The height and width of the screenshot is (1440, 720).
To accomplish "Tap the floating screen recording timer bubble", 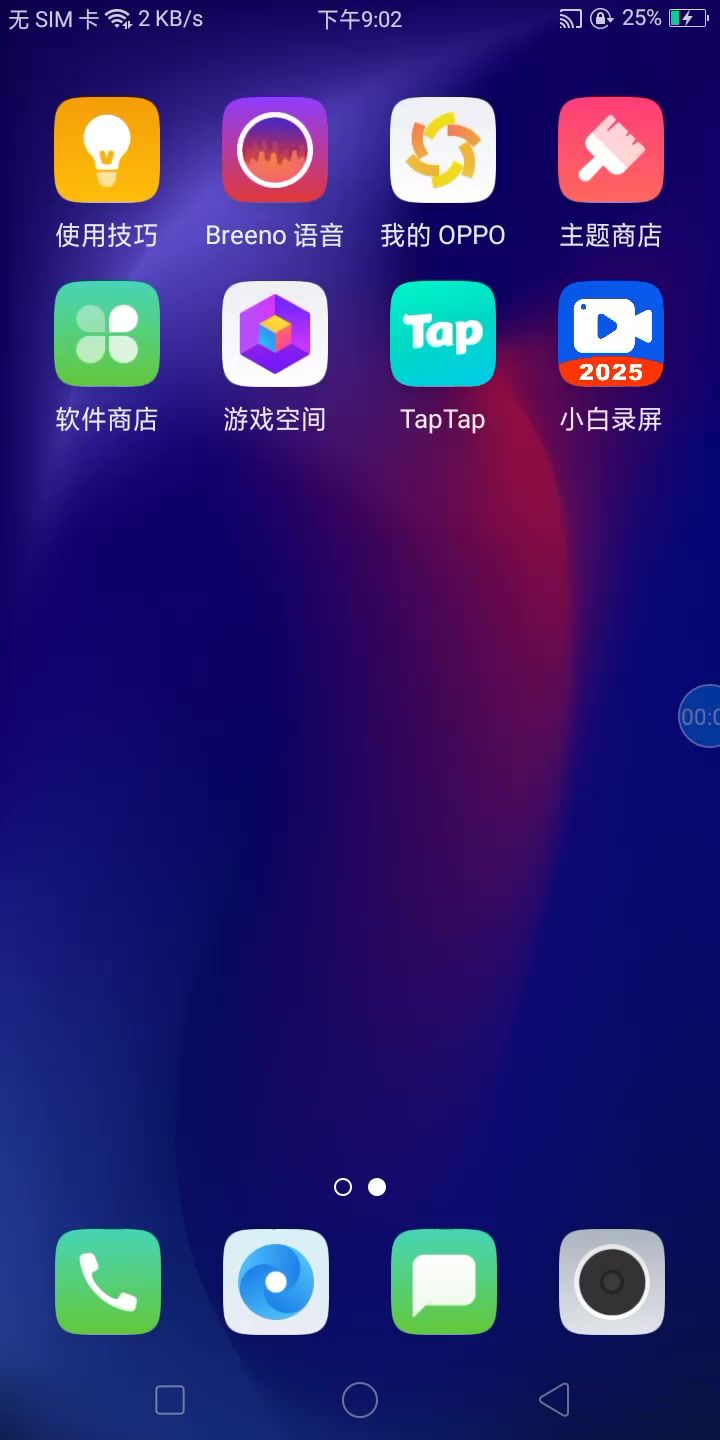I will tap(701, 716).
